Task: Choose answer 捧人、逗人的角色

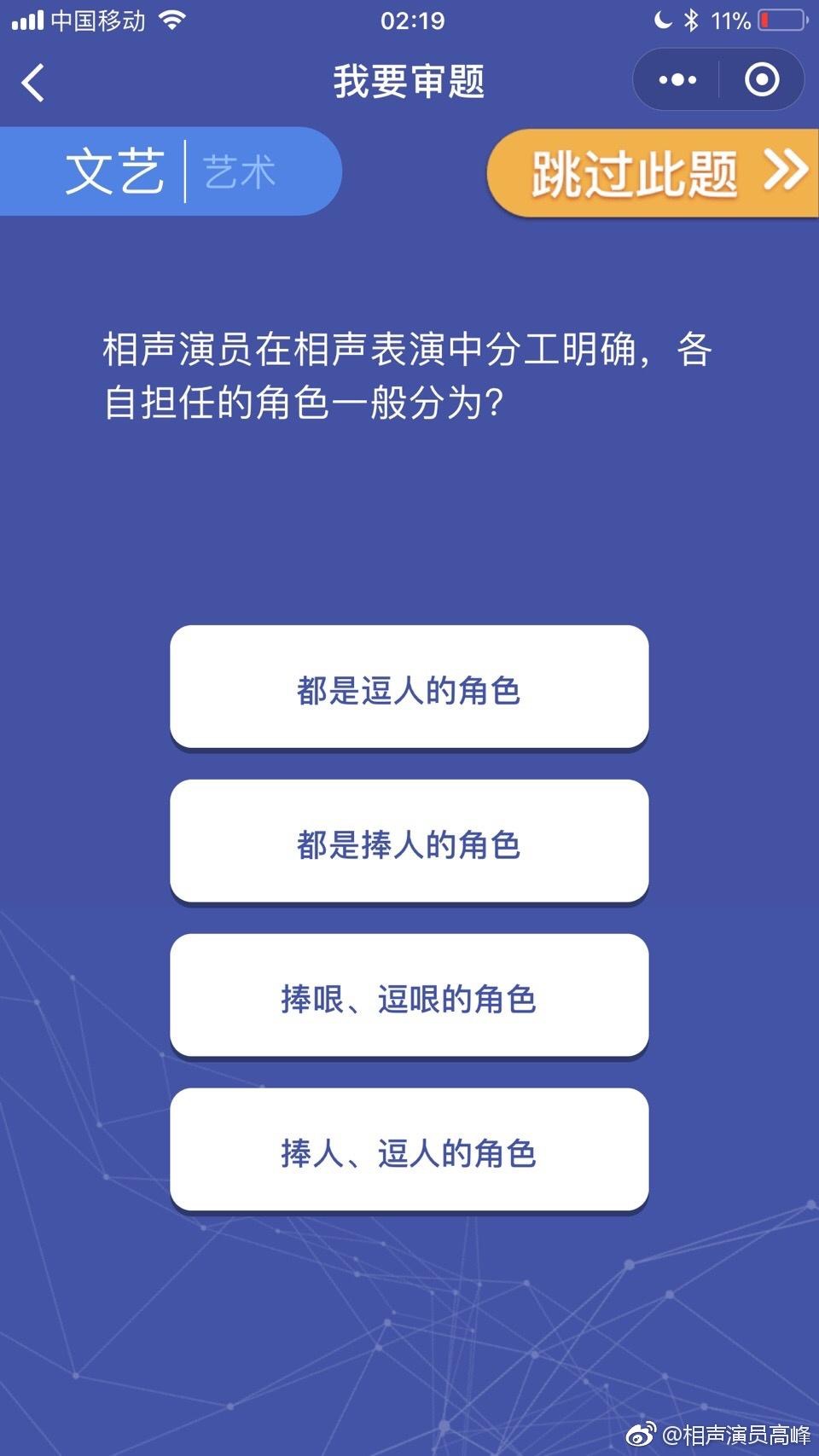Action: [x=409, y=1152]
